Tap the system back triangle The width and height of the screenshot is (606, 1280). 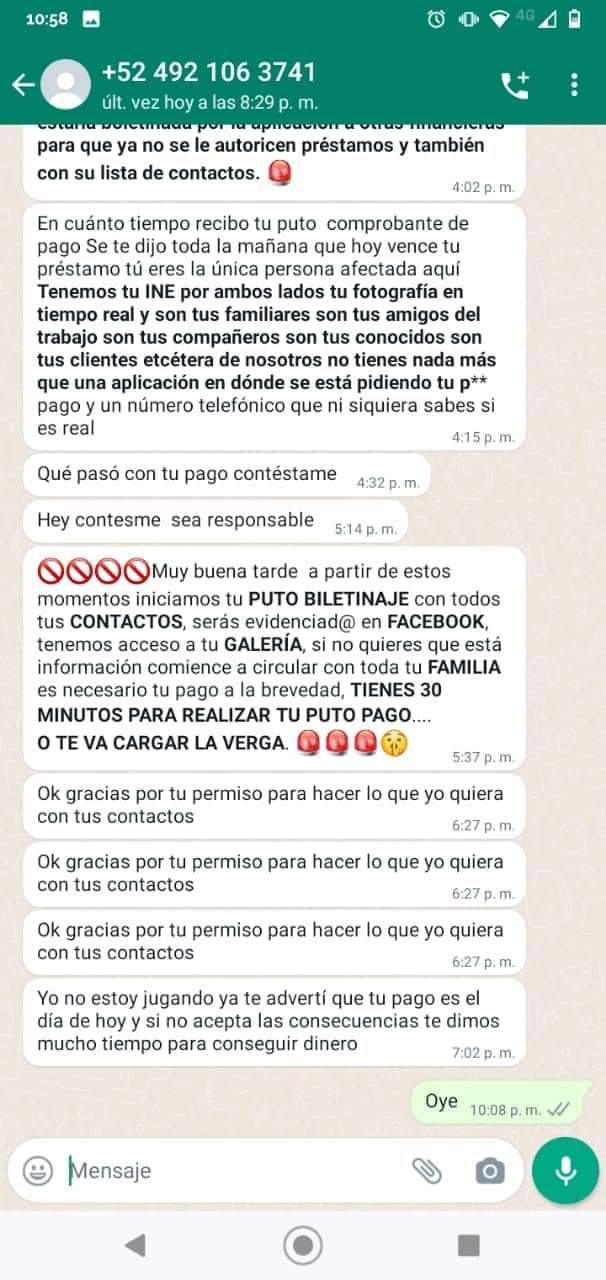[x=136, y=1245]
